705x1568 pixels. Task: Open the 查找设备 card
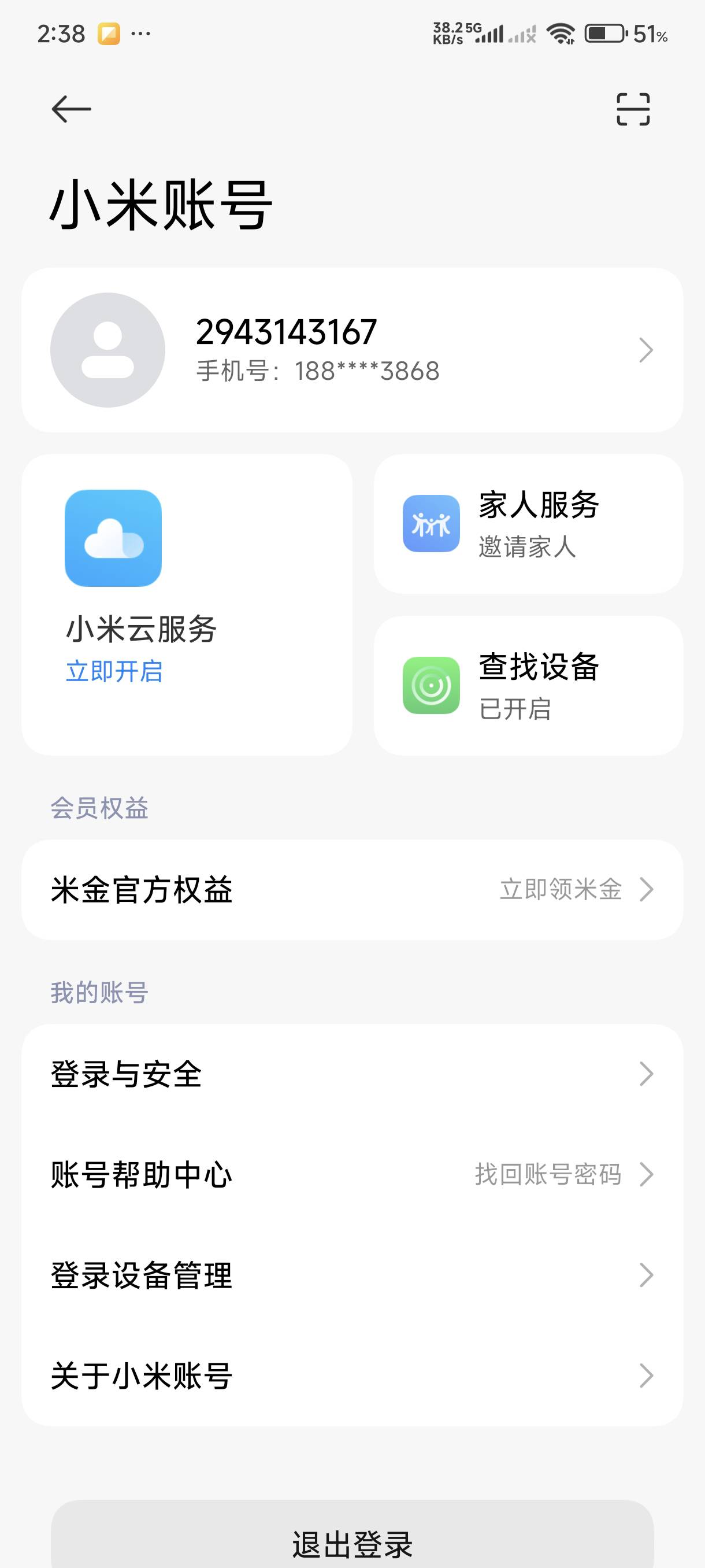point(528,685)
